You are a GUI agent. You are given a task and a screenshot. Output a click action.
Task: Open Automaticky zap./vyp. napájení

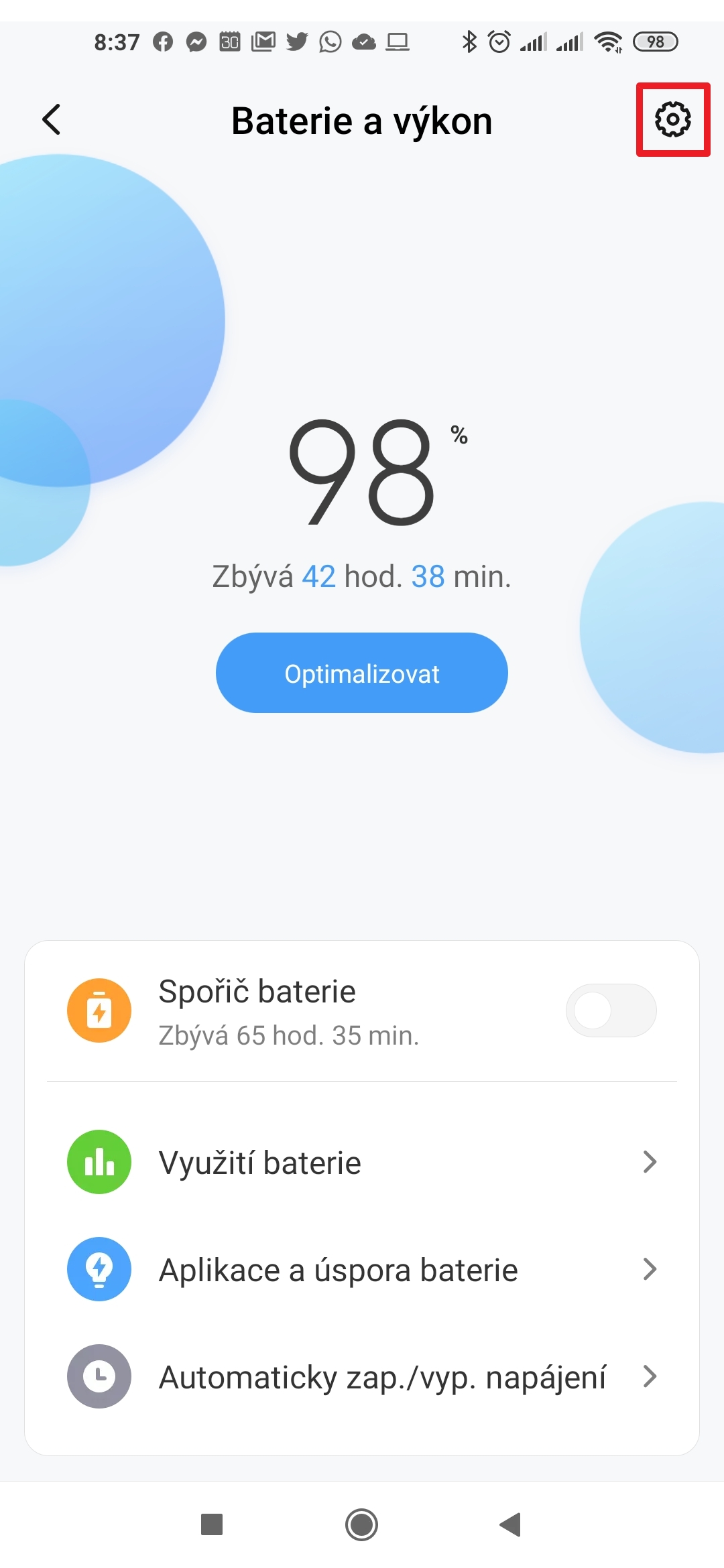pyautogui.click(x=362, y=1377)
